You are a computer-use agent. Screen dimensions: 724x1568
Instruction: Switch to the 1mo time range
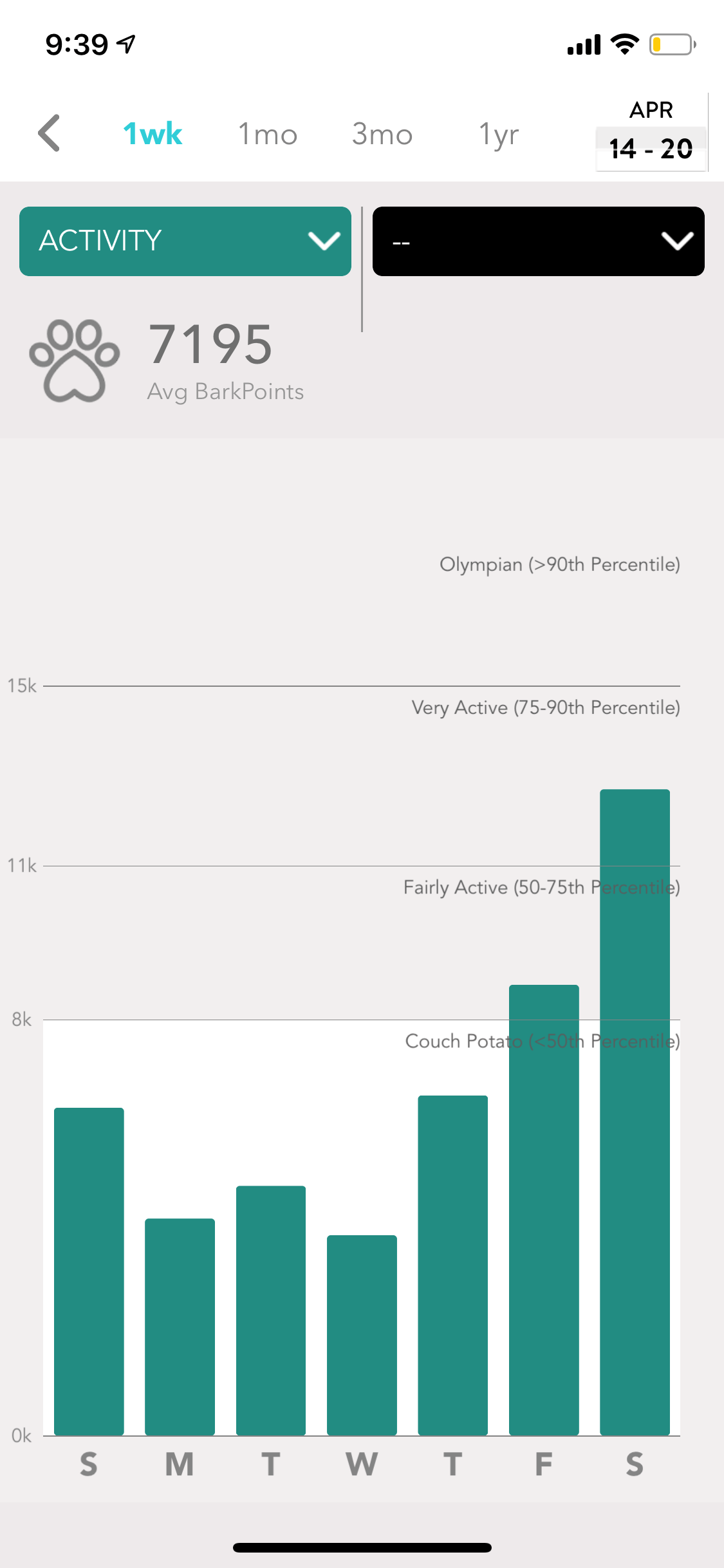pyautogui.click(x=268, y=134)
